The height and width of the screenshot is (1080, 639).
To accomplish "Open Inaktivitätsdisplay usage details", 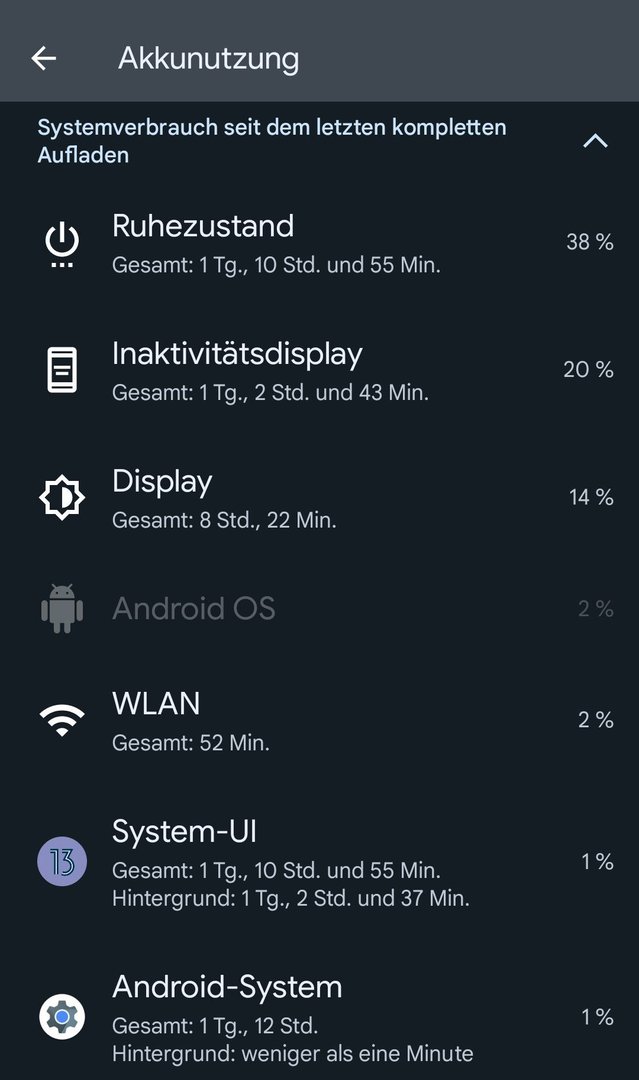I will coord(319,370).
